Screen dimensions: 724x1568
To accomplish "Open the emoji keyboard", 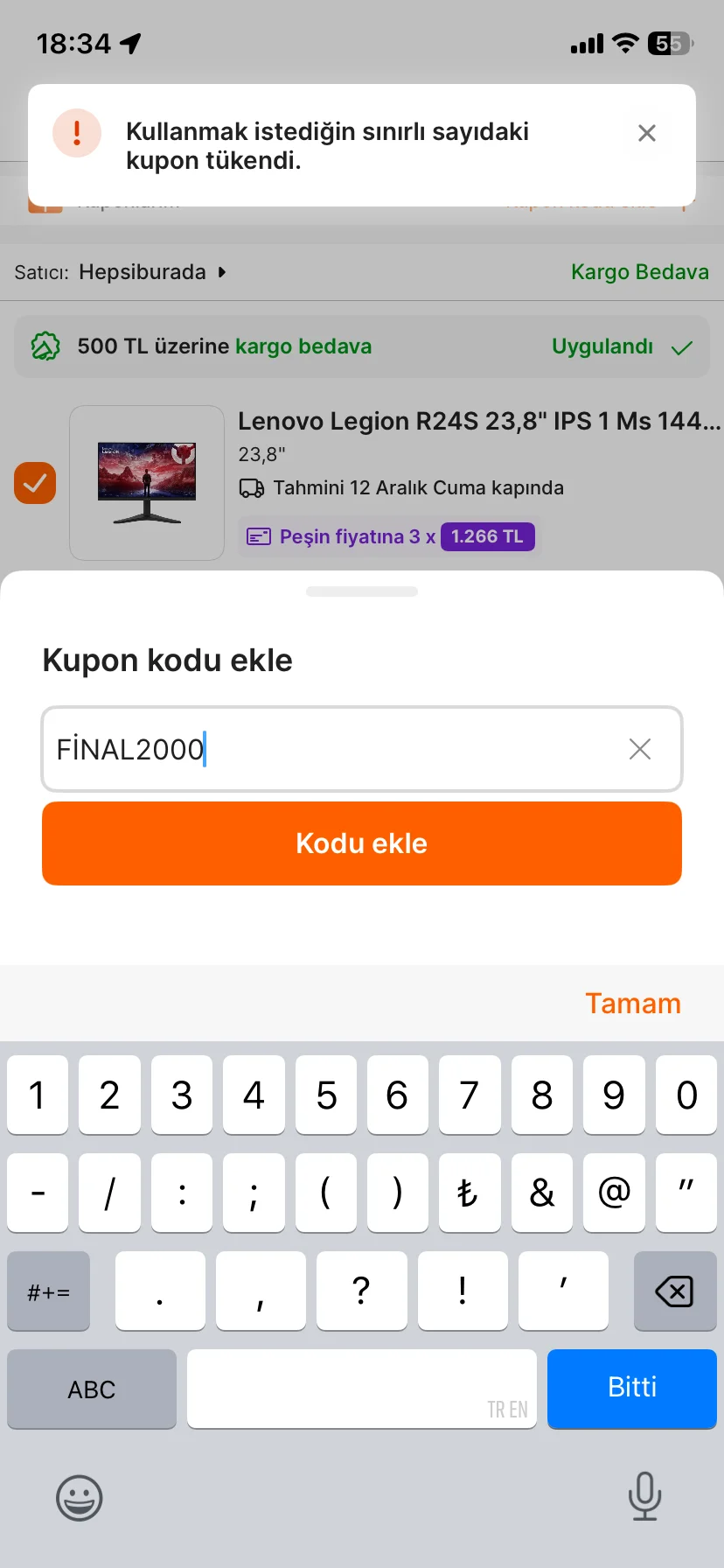I will pos(80,1498).
